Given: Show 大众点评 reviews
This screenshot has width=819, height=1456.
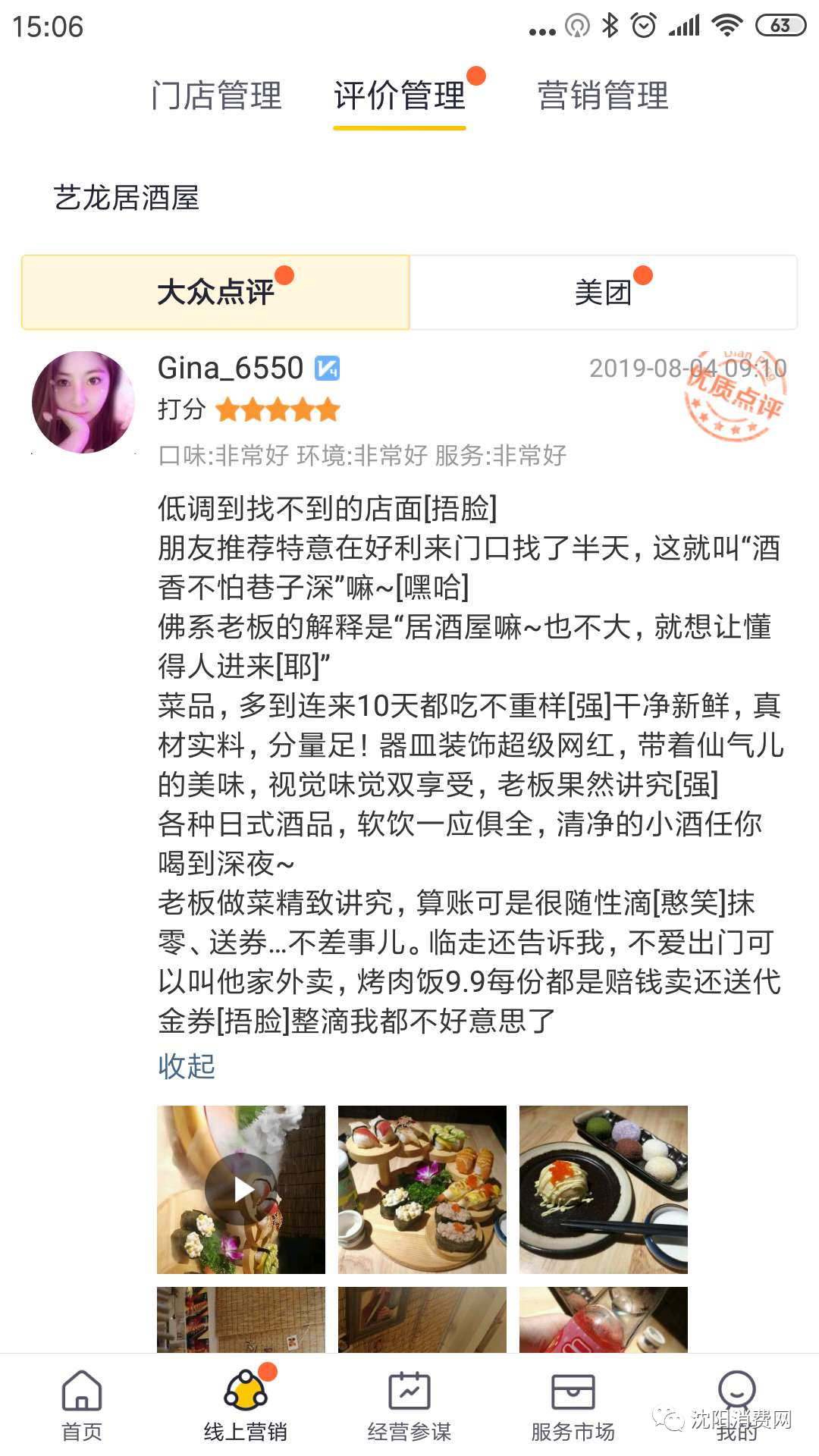Looking at the screenshot, I should [216, 293].
